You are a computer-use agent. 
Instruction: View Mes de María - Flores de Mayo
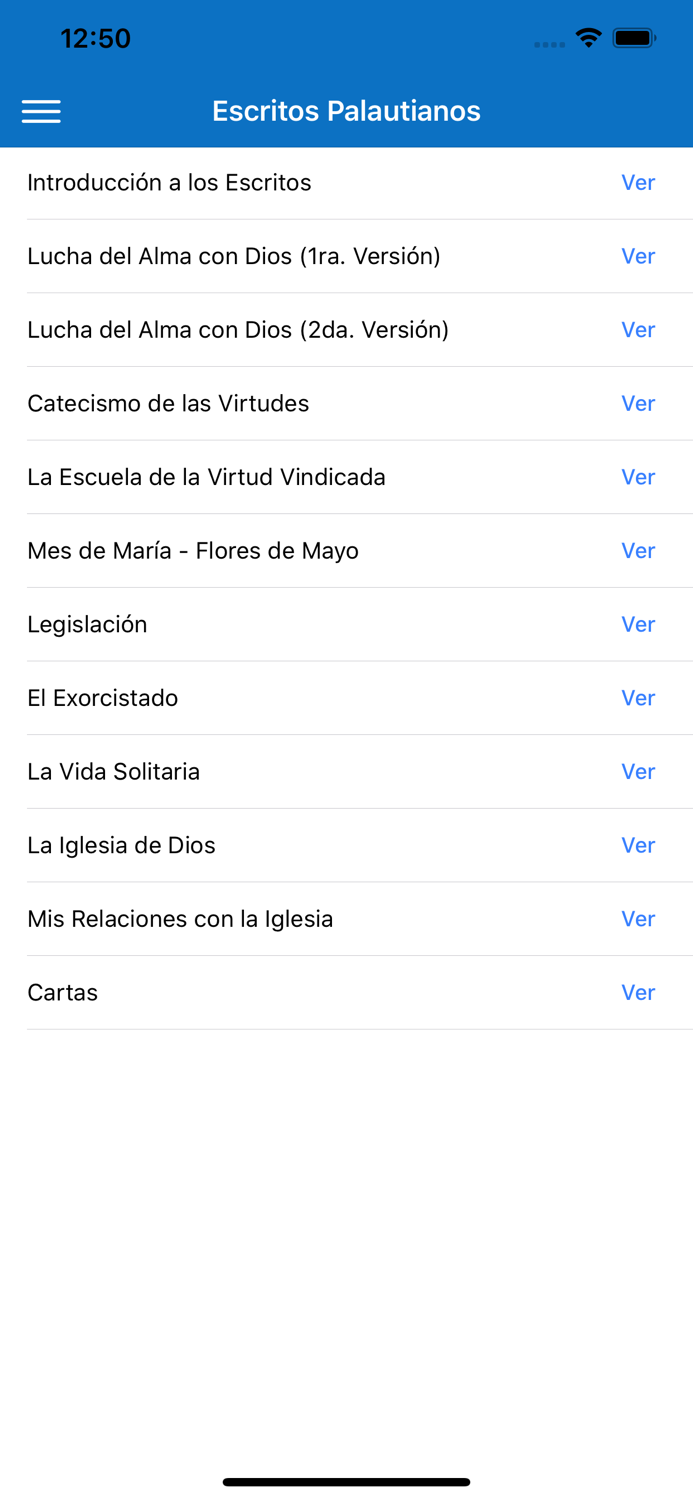click(x=638, y=551)
